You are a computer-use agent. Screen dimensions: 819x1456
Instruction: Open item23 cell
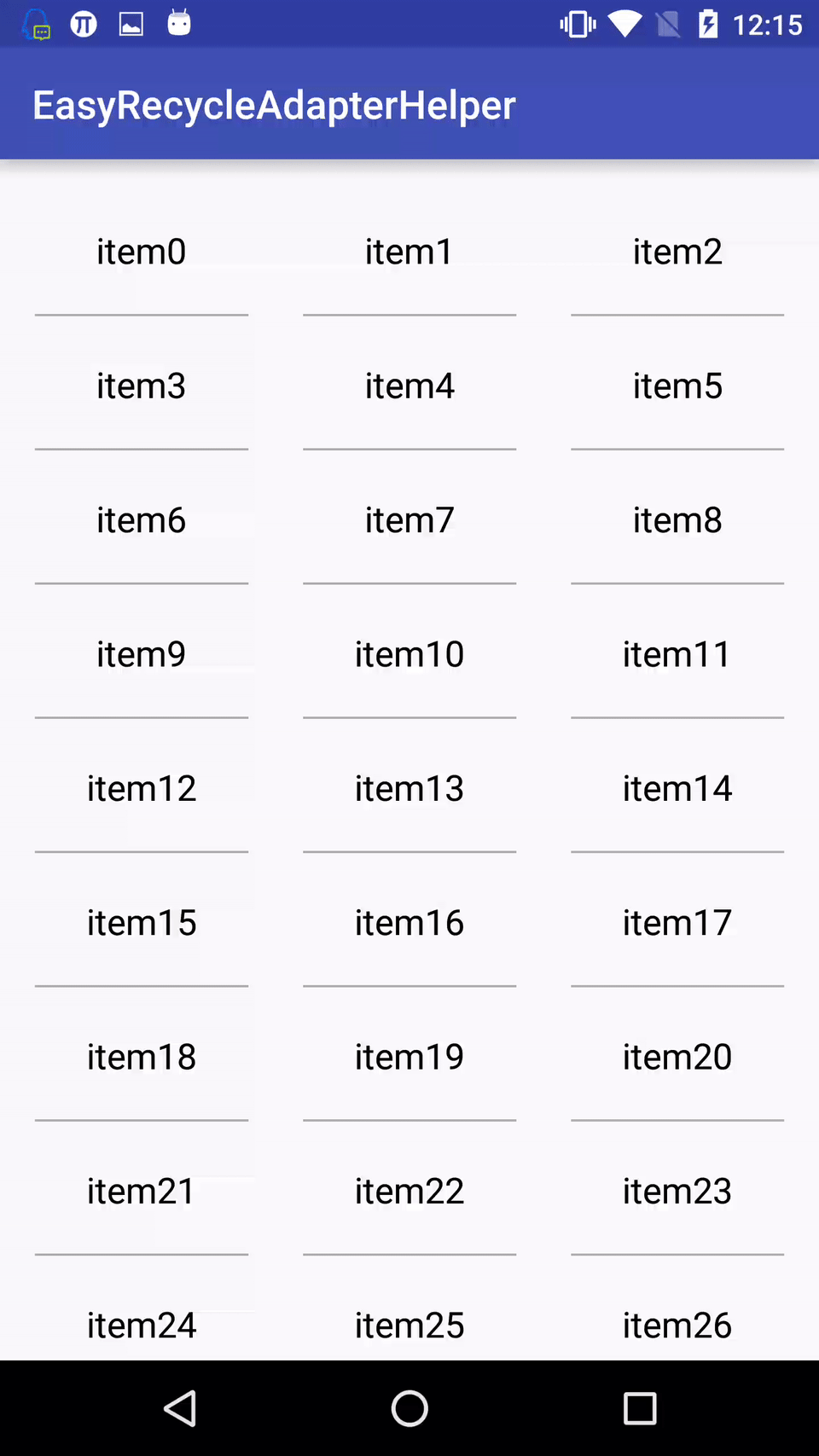tap(677, 1191)
